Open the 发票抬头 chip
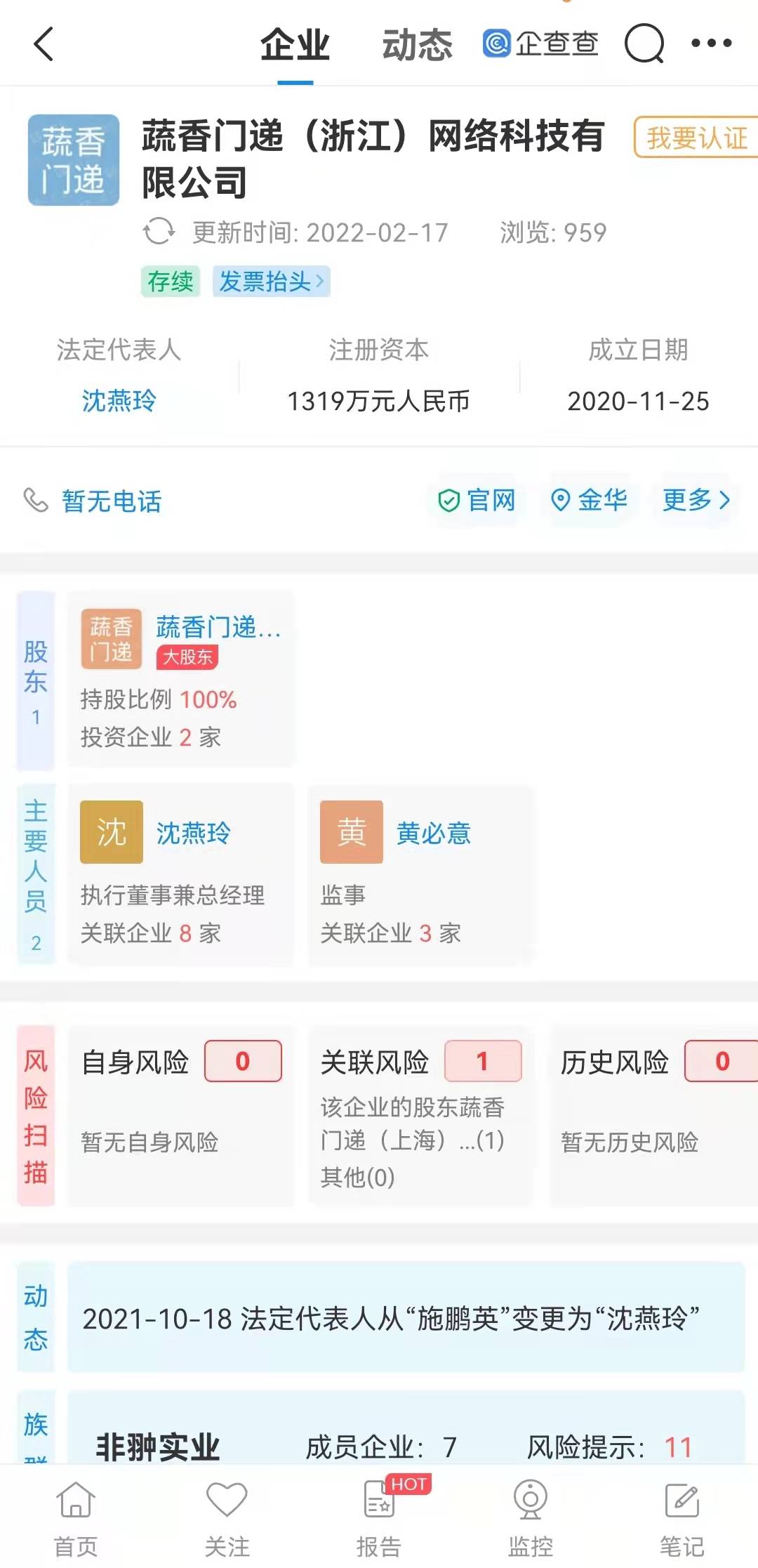The height and width of the screenshot is (1568, 758). [x=271, y=282]
